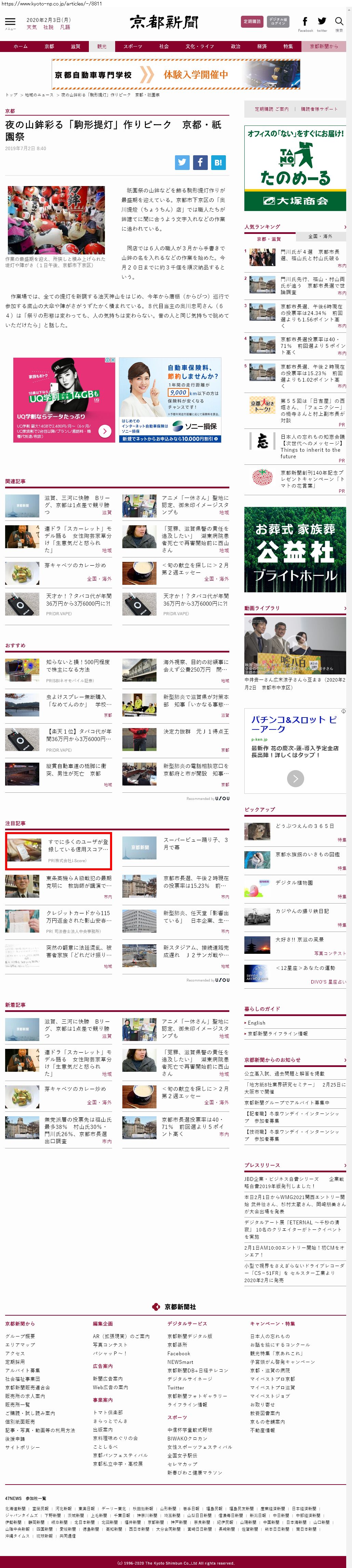Tap the 定期購読 subscription button
Image resolution: width=352 pixels, height=1568 pixels.
click(x=252, y=21)
